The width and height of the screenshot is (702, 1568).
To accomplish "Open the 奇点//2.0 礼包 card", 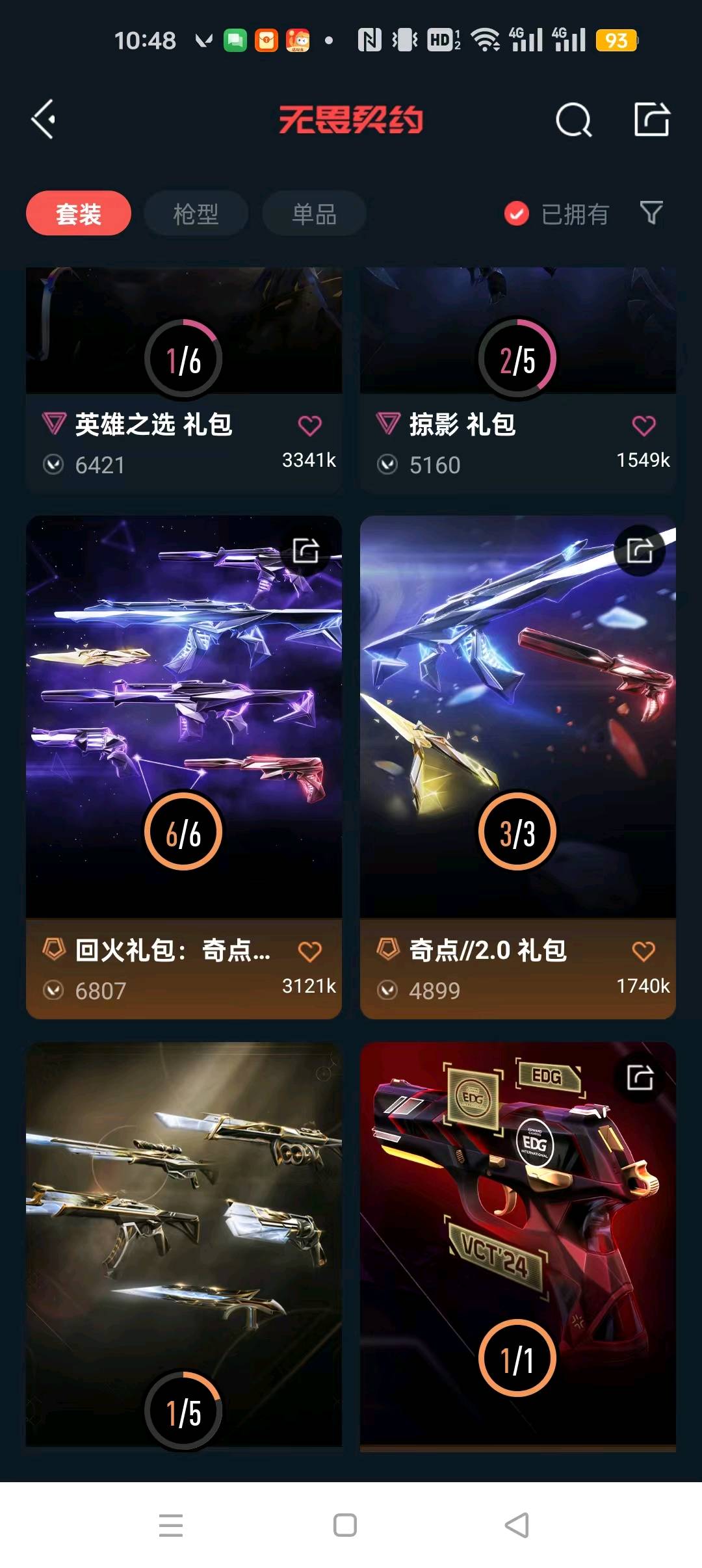I will (518, 715).
